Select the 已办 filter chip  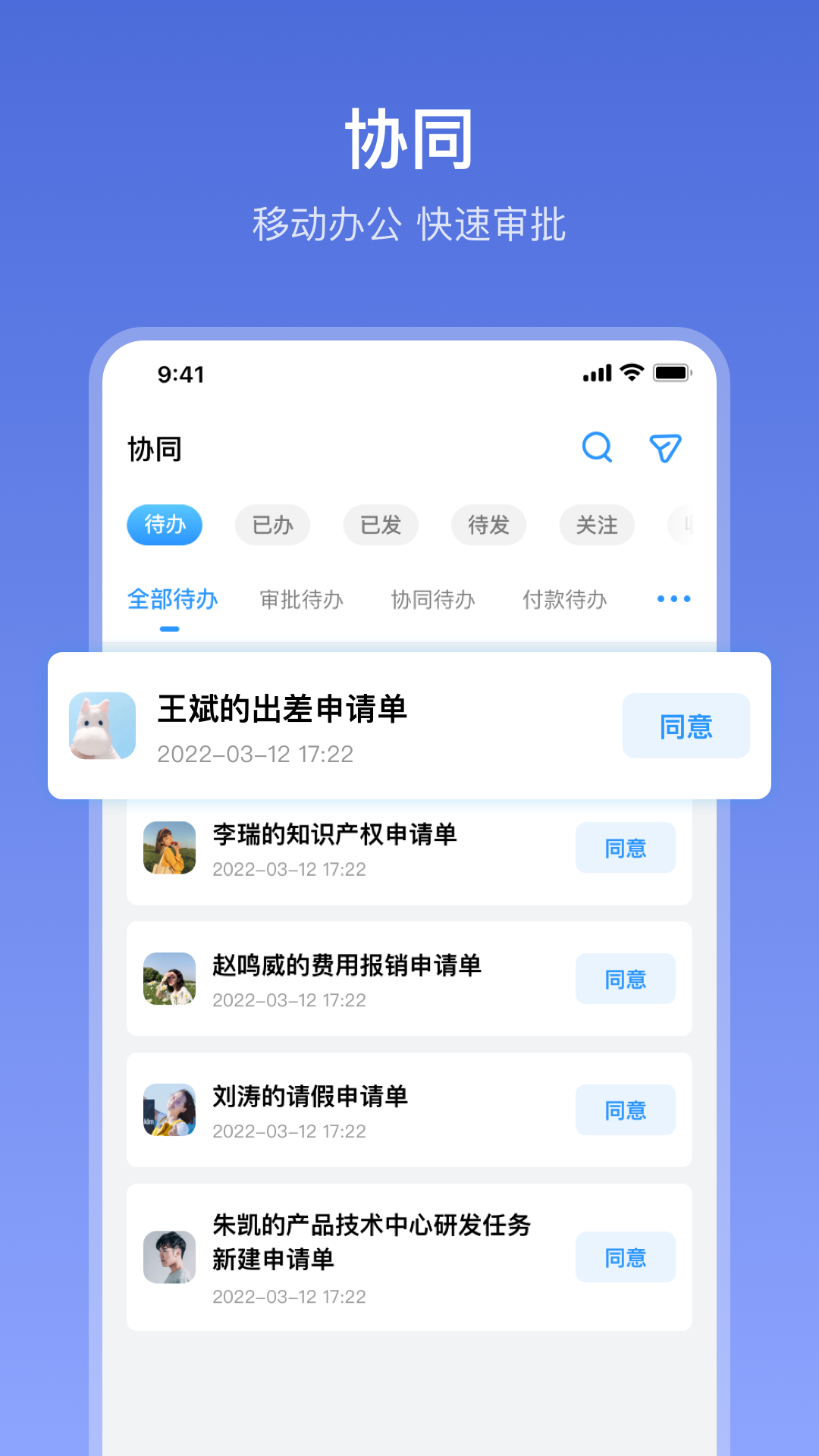(272, 525)
